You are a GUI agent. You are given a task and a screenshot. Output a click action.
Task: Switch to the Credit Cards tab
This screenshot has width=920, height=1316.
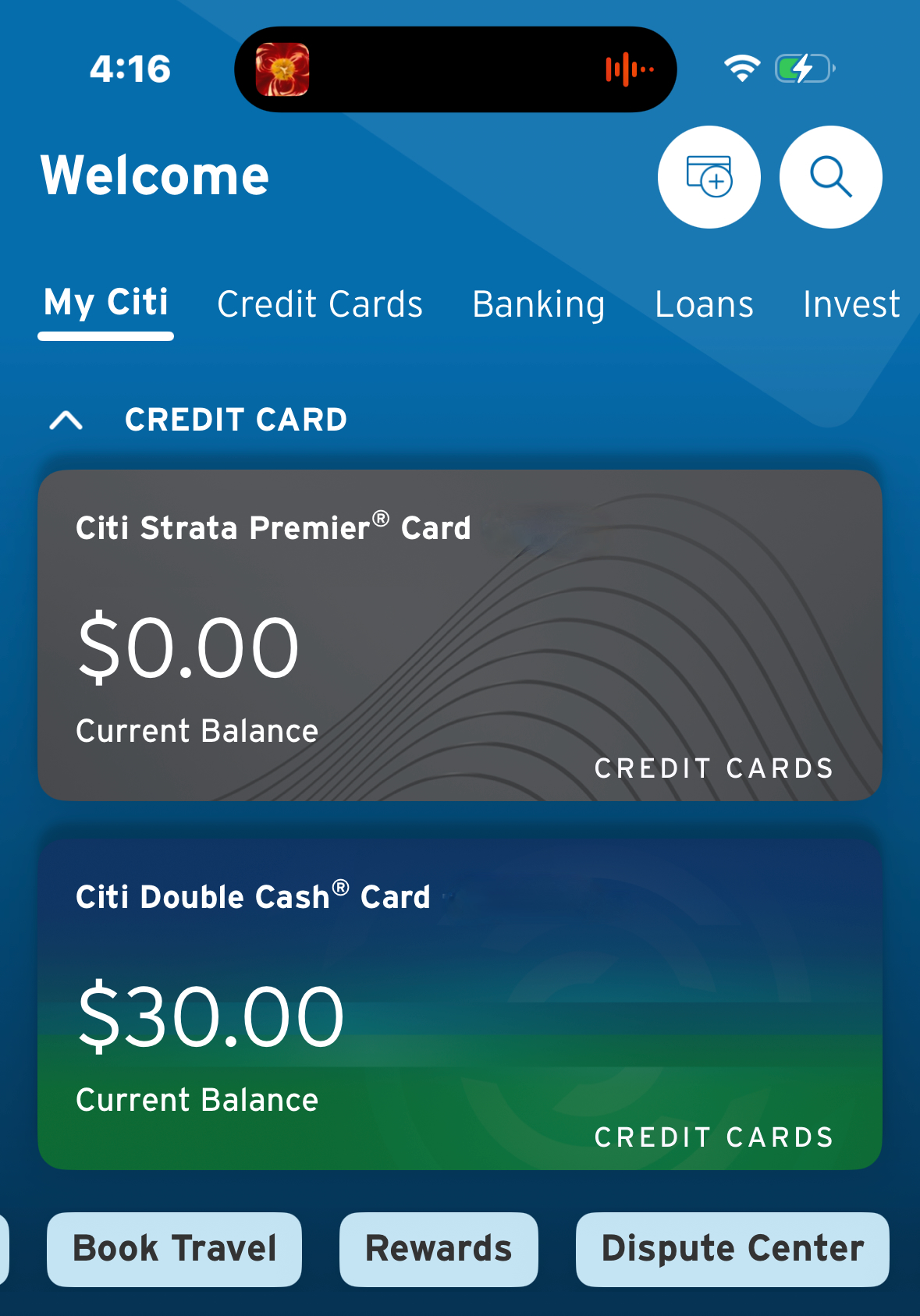pyautogui.click(x=320, y=304)
